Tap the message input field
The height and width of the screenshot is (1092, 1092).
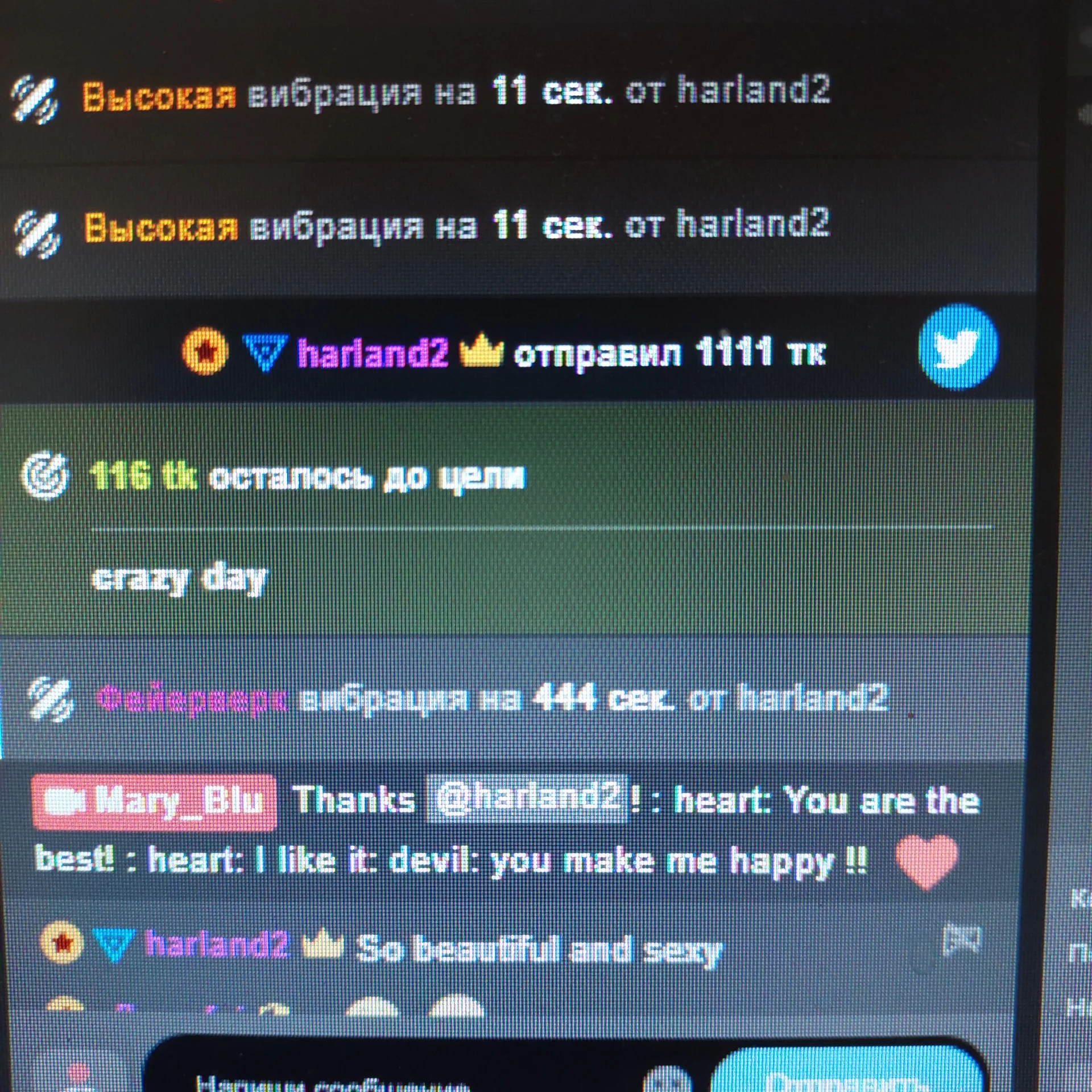[398, 1078]
